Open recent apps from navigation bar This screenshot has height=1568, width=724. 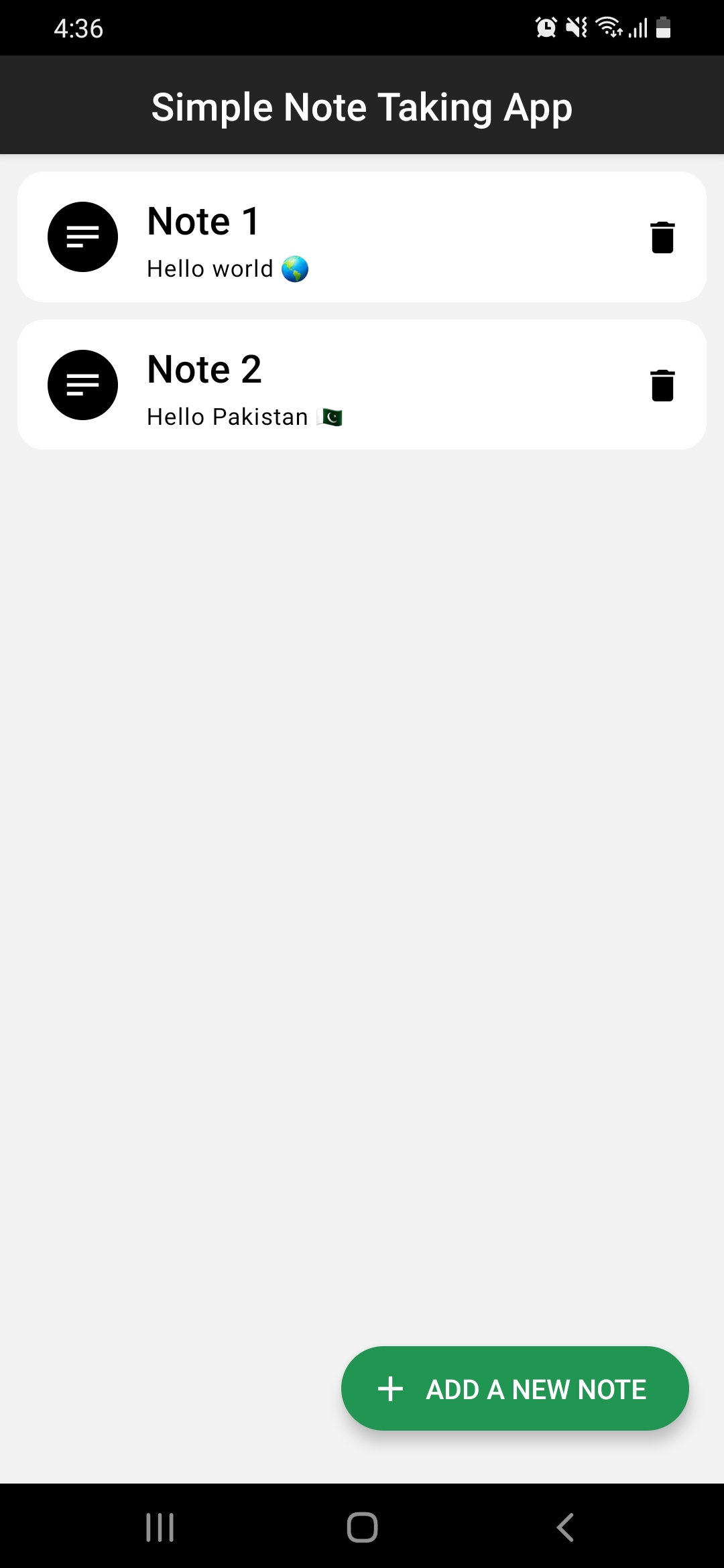pyautogui.click(x=160, y=1527)
